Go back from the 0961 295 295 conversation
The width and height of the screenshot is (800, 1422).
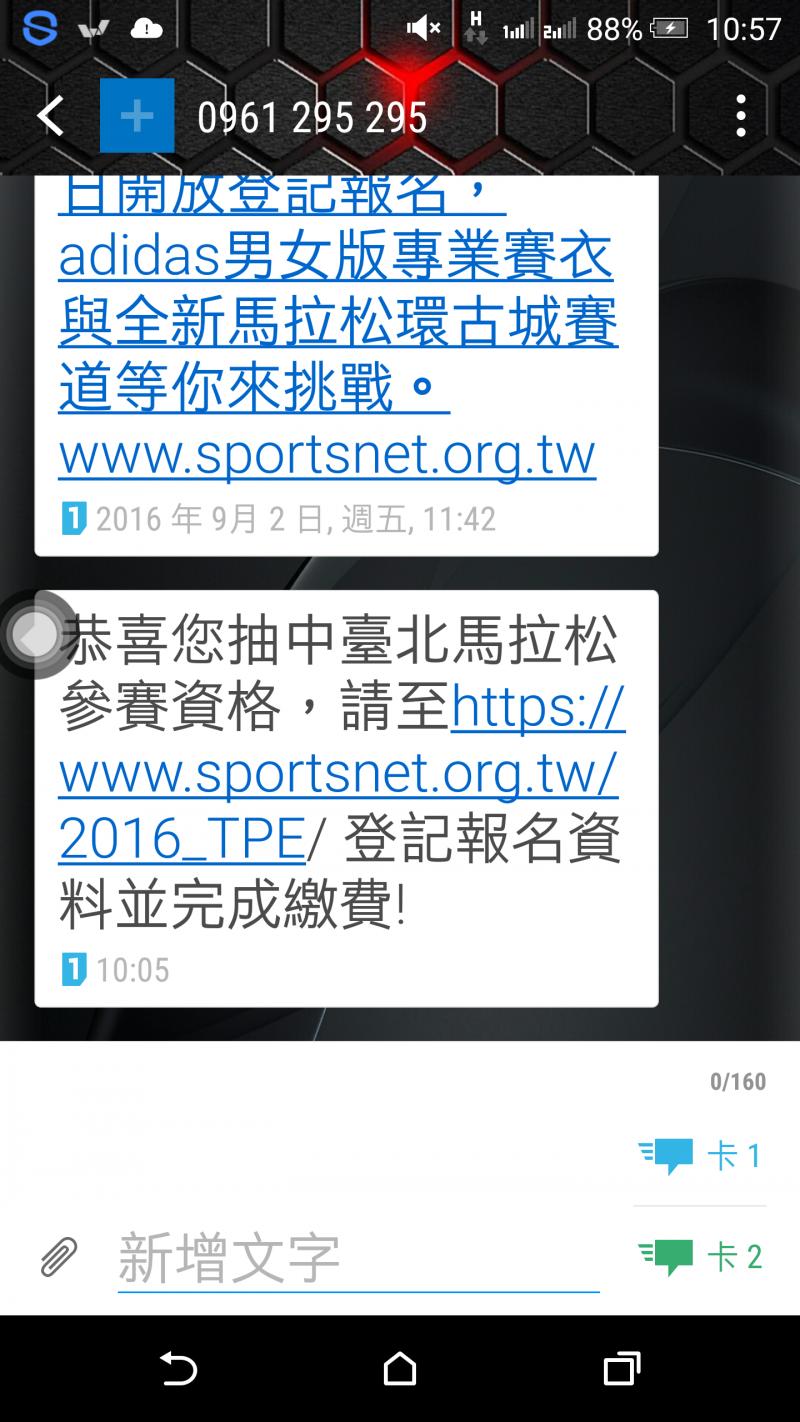(x=50, y=117)
